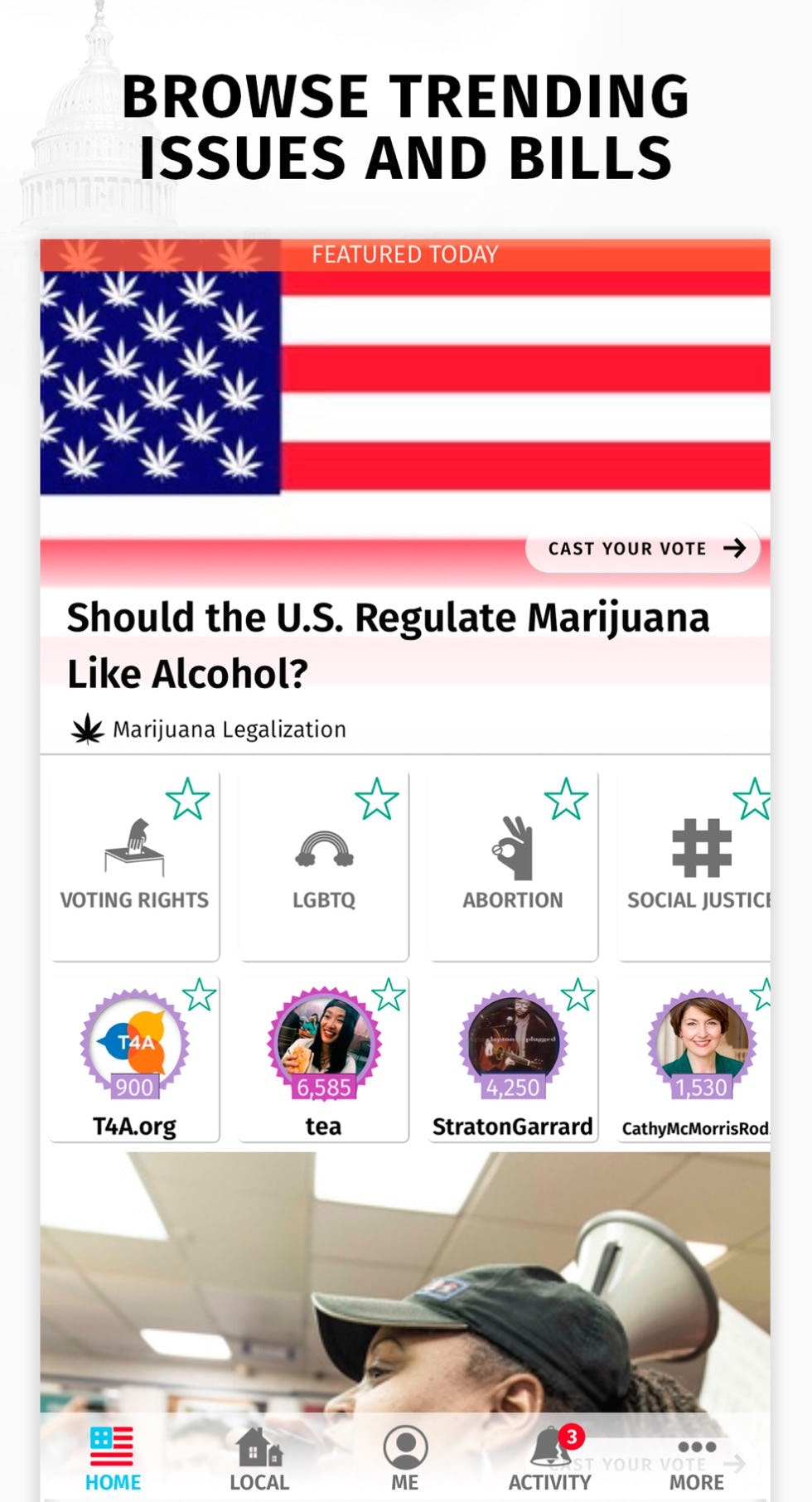The height and width of the screenshot is (1502, 812).
Task: Tap the LGBTQ rainbow icon
Action: click(324, 849)
